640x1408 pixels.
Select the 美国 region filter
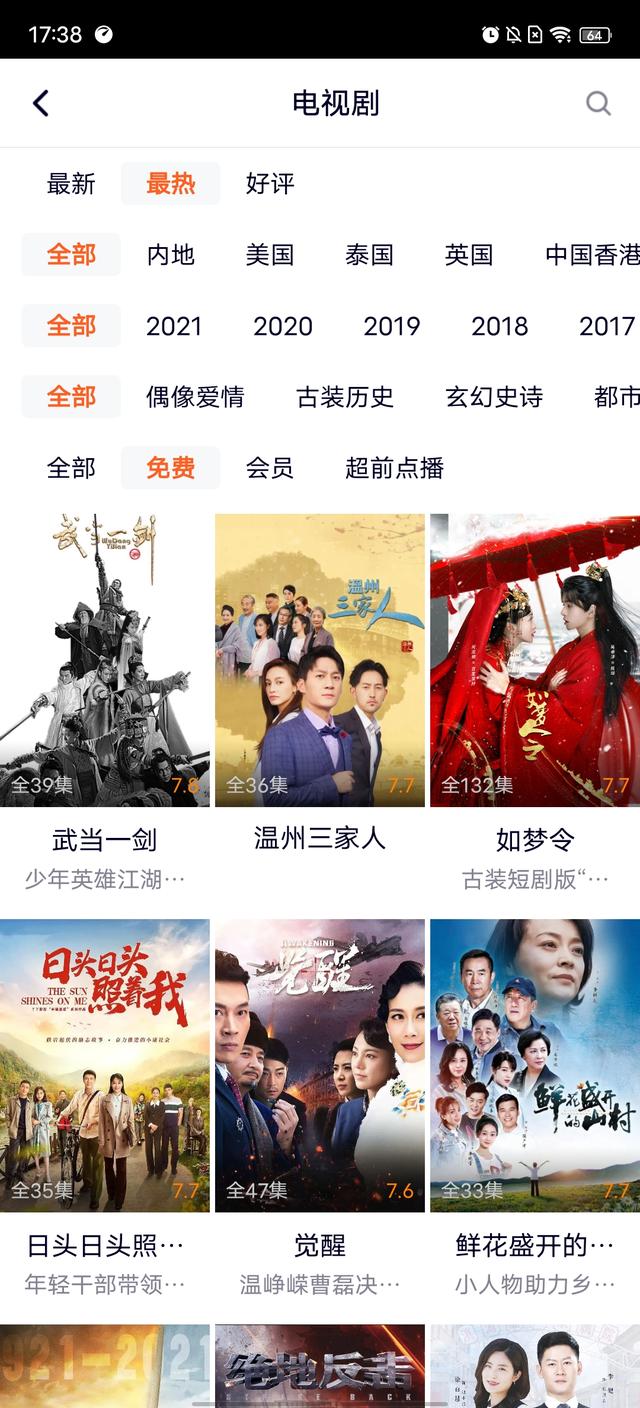[270, 255]
